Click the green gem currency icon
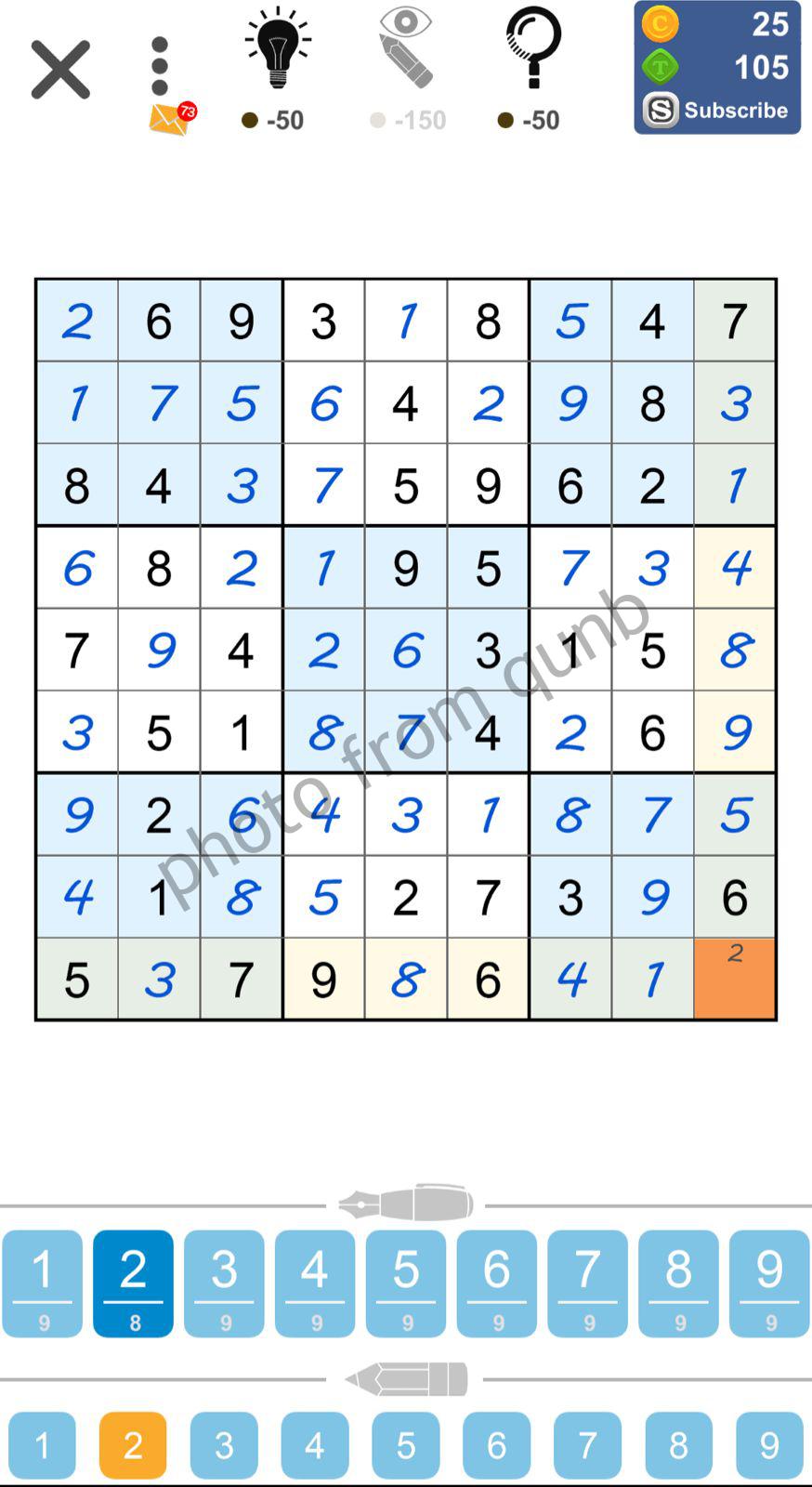This screenshot has height=1487, width=812. point(661,67)
